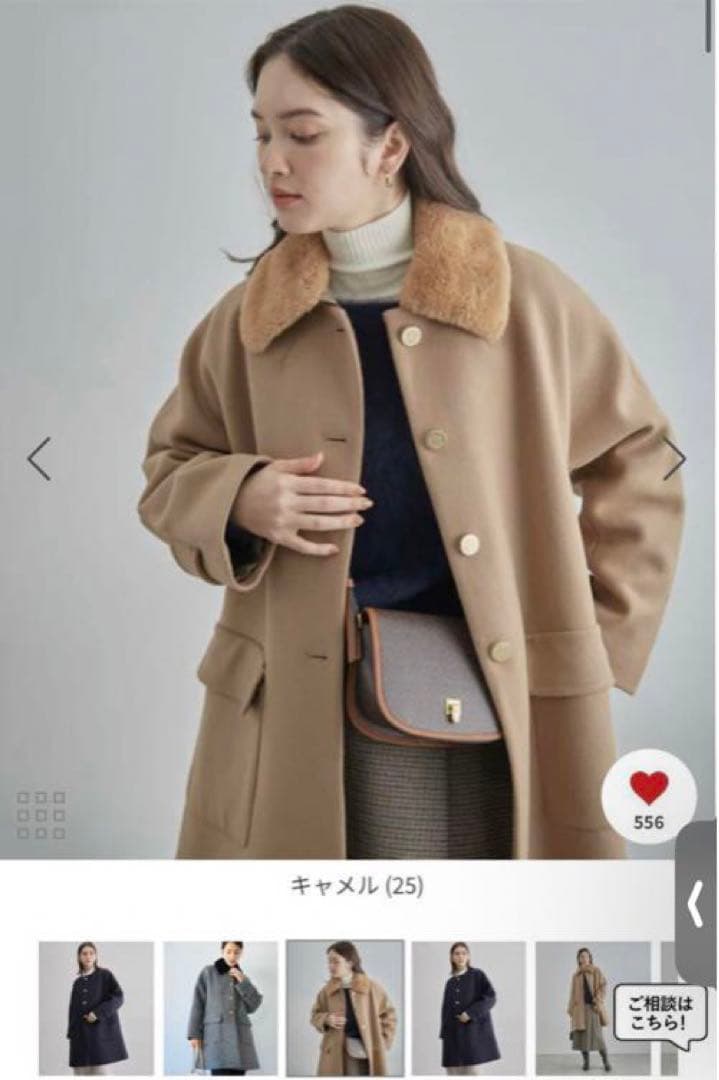Select the second navy coat thumbnail
Screen dimensions: 719x1080
click(469, 1007)
